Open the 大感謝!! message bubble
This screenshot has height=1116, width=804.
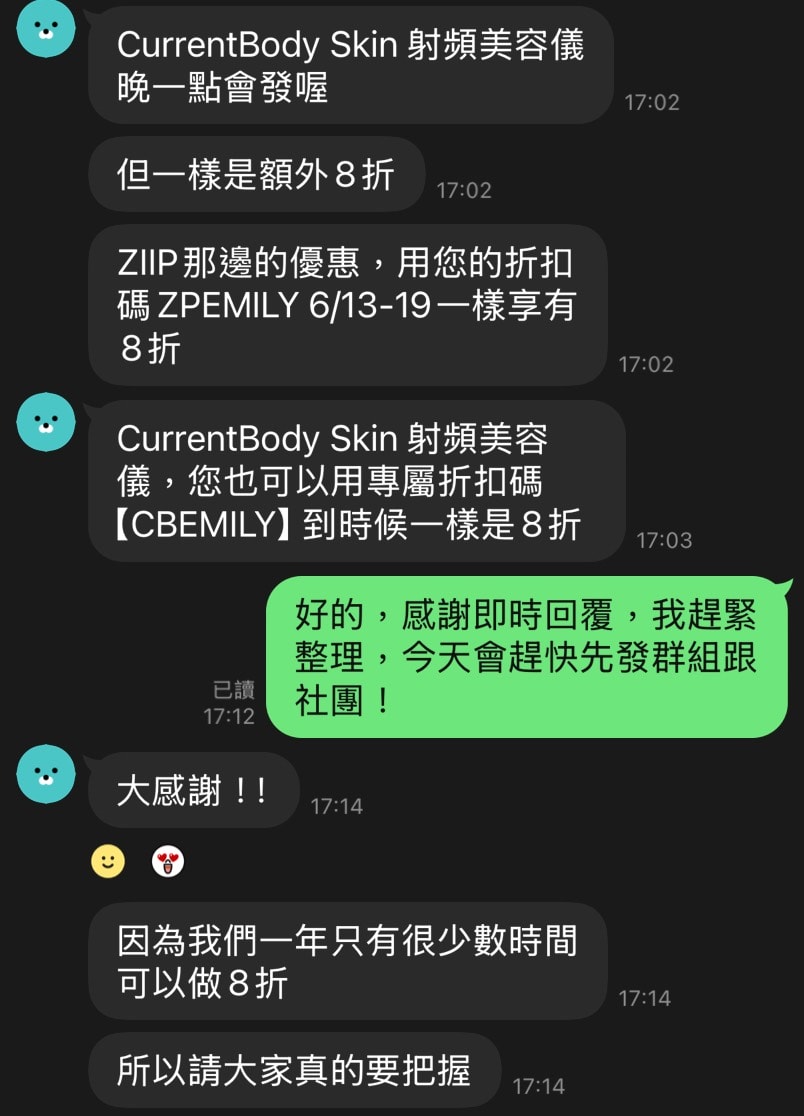coord(193,790)
